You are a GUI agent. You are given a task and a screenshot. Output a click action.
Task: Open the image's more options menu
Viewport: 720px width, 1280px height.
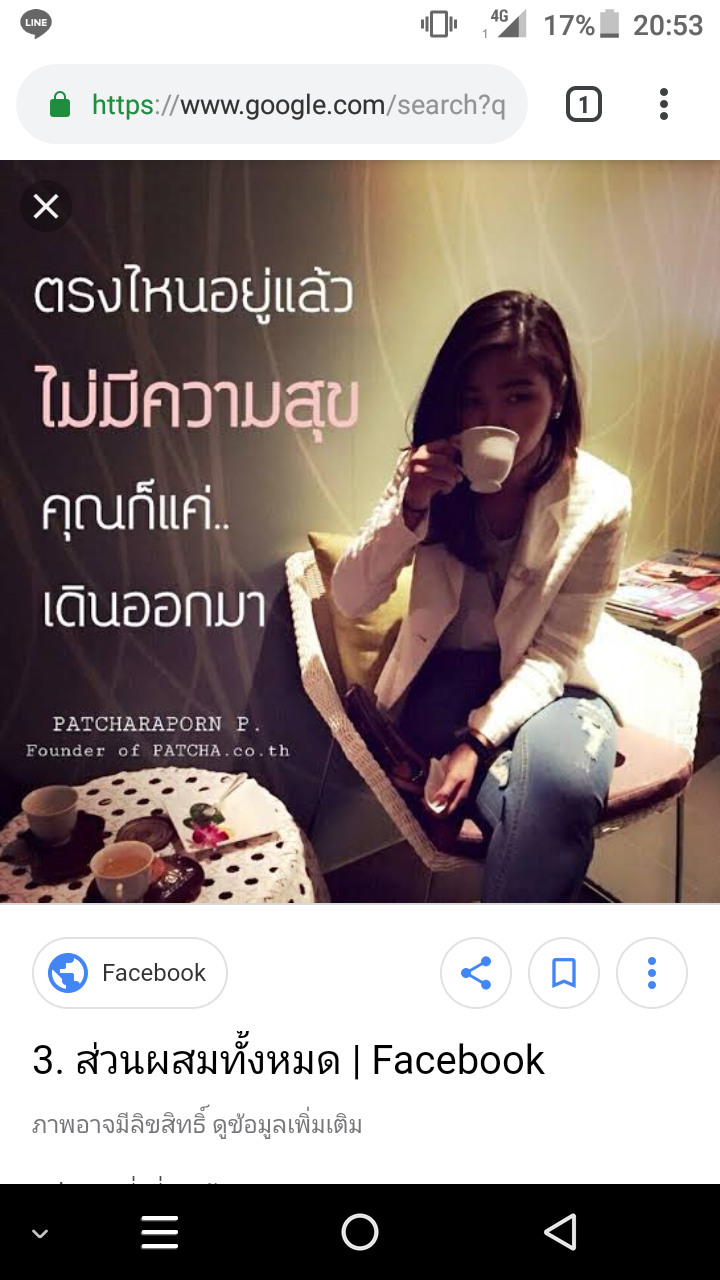(x=652, y=972)
